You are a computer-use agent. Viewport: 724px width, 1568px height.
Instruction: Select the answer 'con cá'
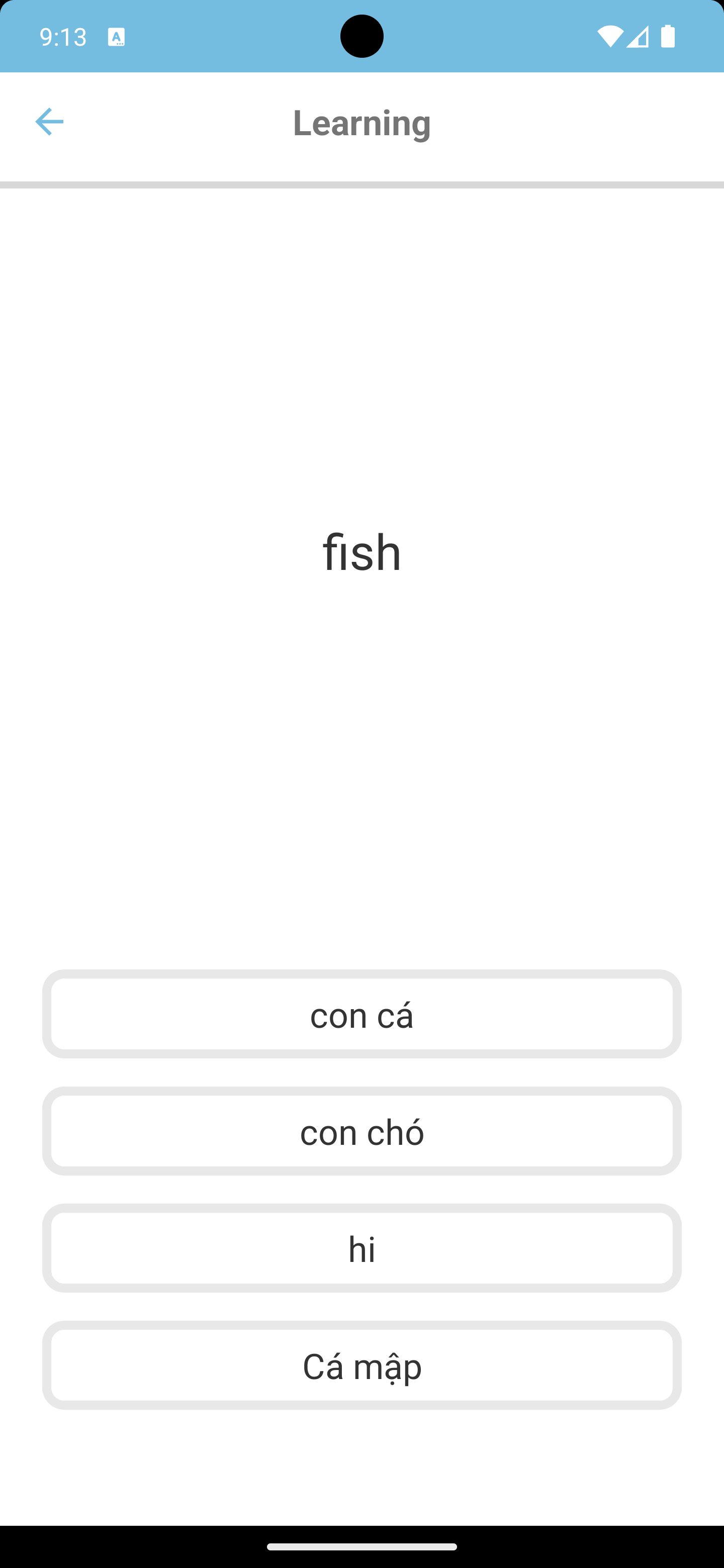tap(361, 1014)
